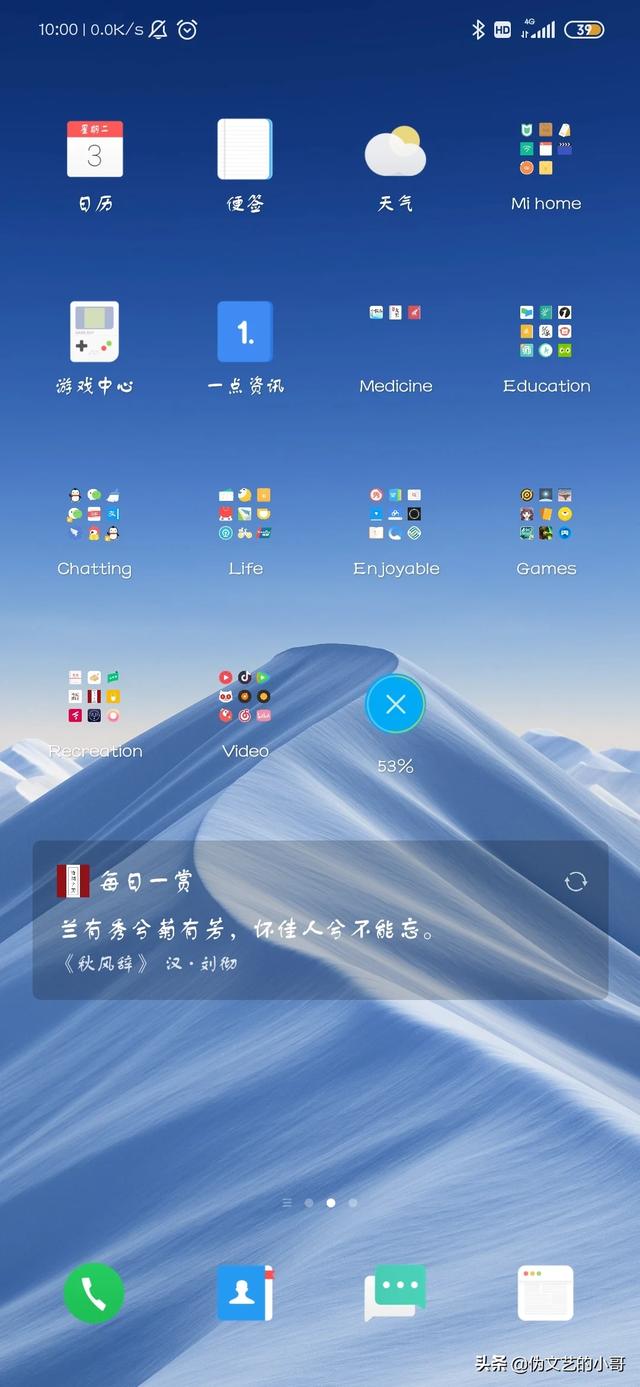Open the Chatting folder
The width and height of the screenshot is (640, 1387).
[x=94, y=514]
